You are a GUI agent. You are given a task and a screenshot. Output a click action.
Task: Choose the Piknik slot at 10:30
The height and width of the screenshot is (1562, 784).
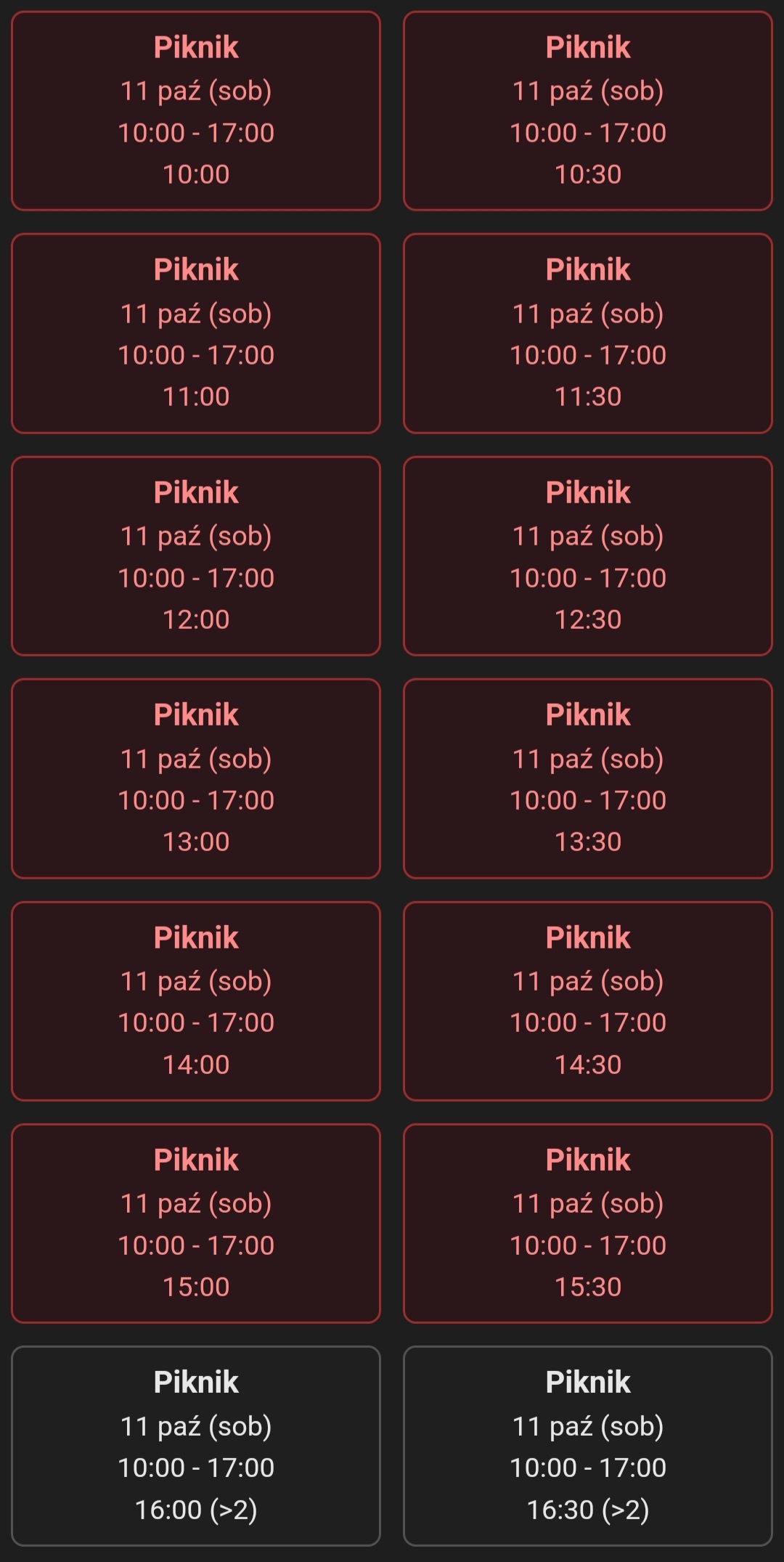(x=588, y=111)
